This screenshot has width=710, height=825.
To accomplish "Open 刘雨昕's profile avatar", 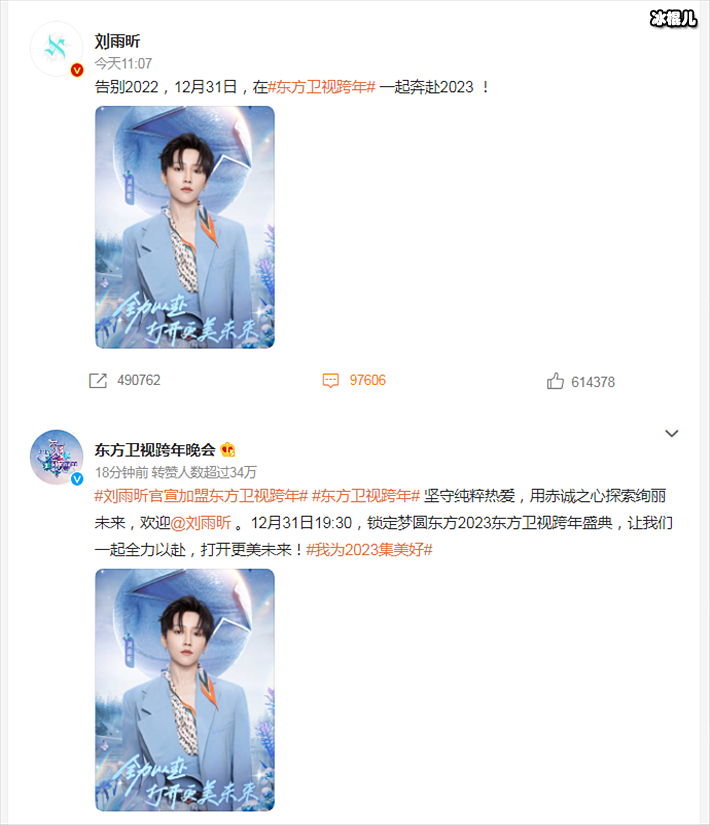I will click(56, 49).
